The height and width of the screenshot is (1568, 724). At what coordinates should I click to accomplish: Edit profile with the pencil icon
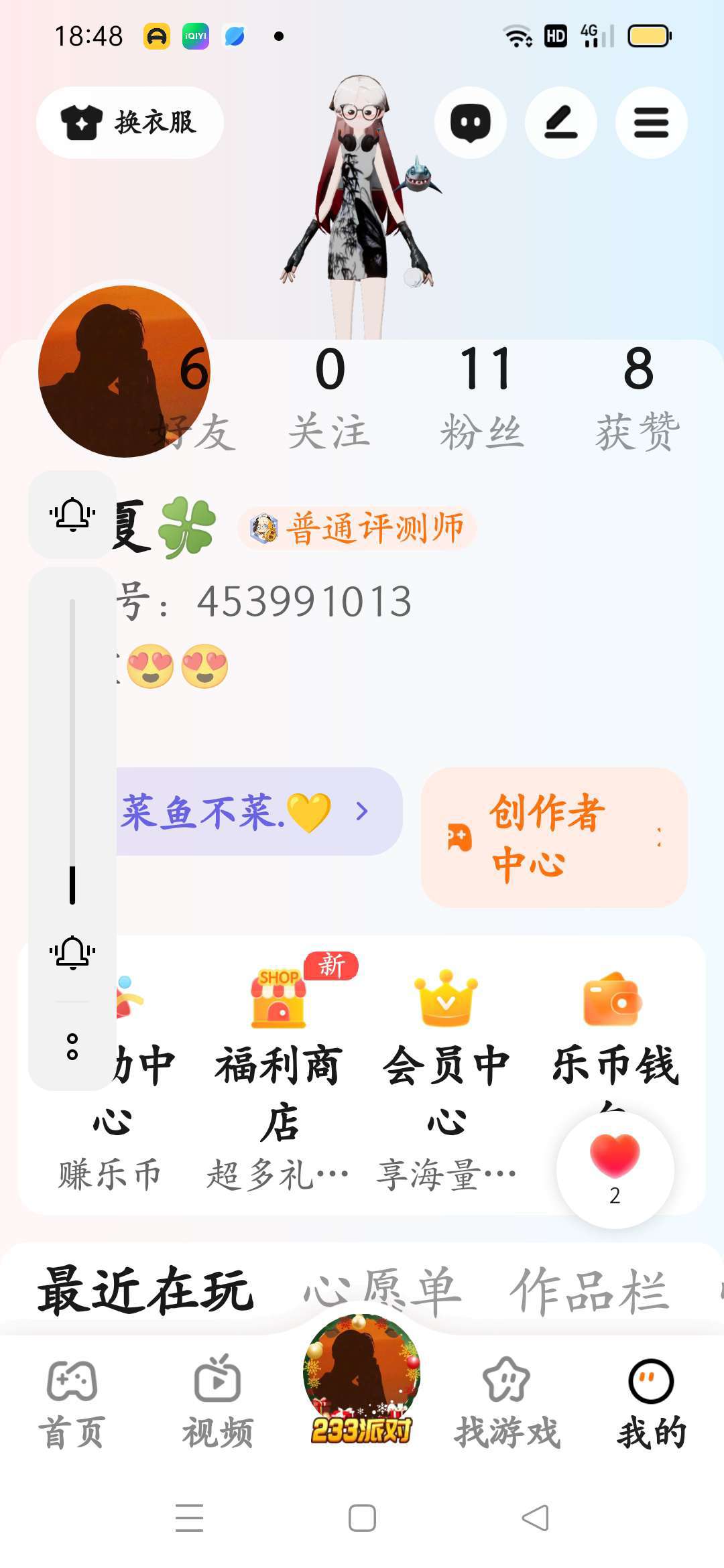click(x=560, y=123)
